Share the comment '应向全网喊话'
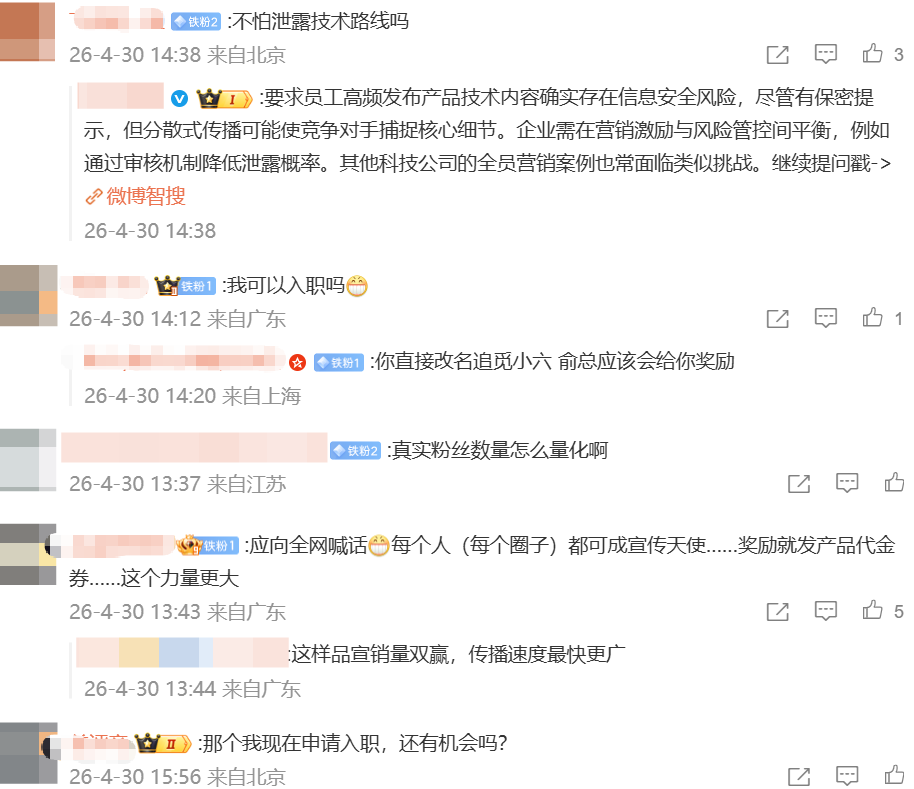Viewport: 914px width, 789px height. coord(777,611)
